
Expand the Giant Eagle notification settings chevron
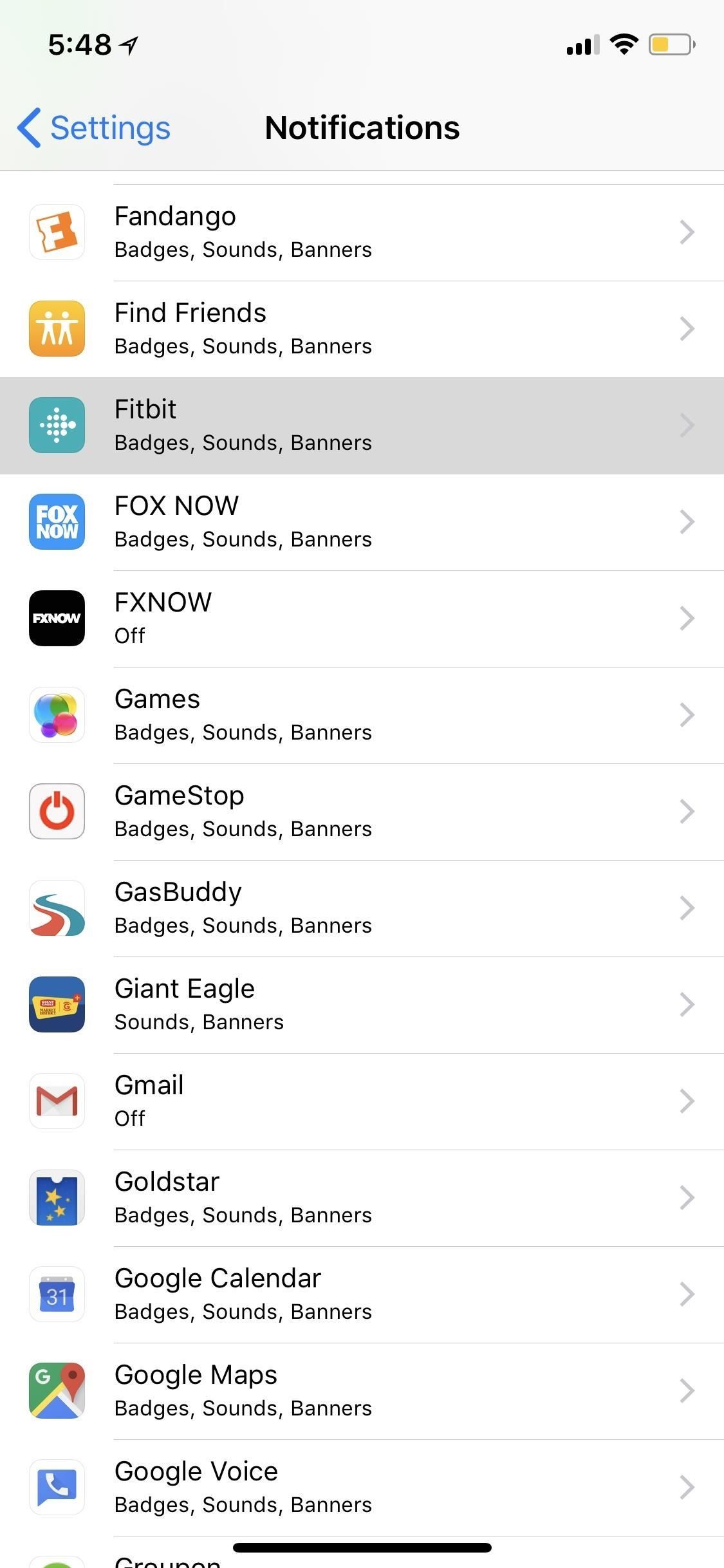pyautogui.click(x=687, y=1004)
